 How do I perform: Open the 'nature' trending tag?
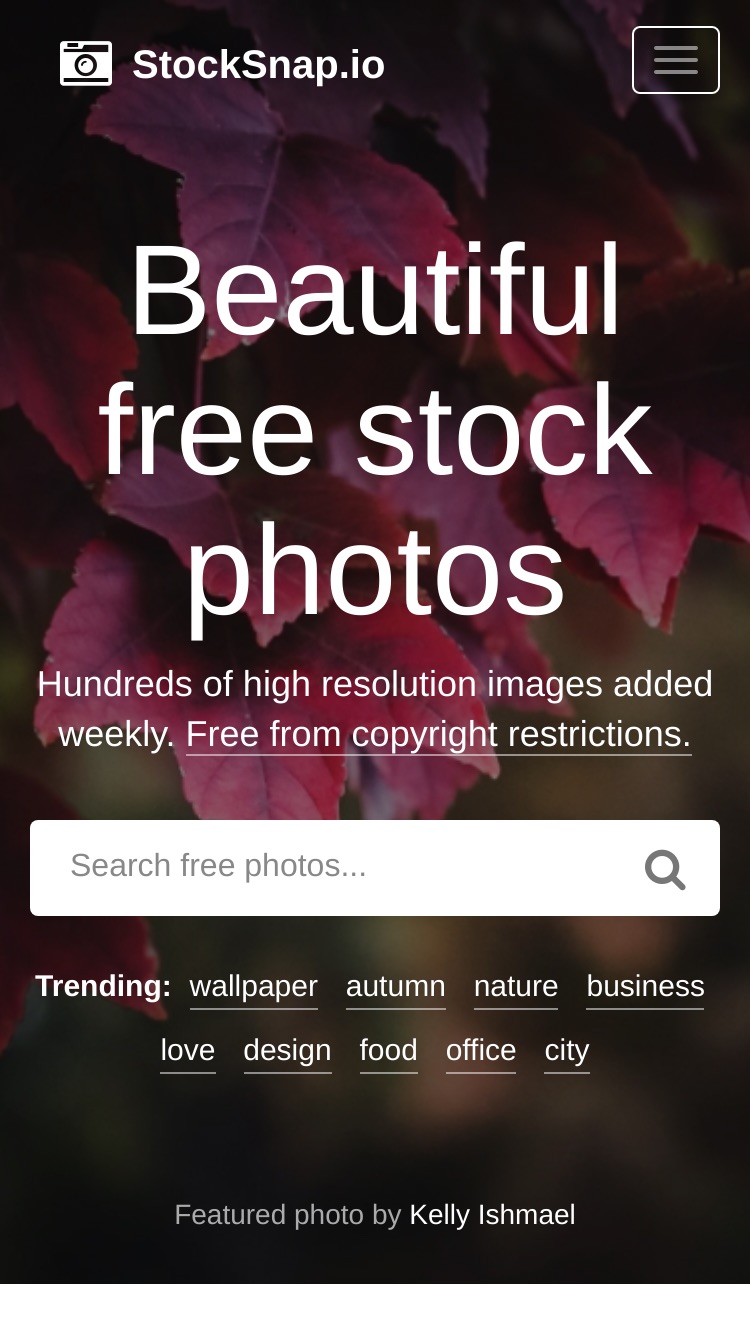(x=516, y=987)
